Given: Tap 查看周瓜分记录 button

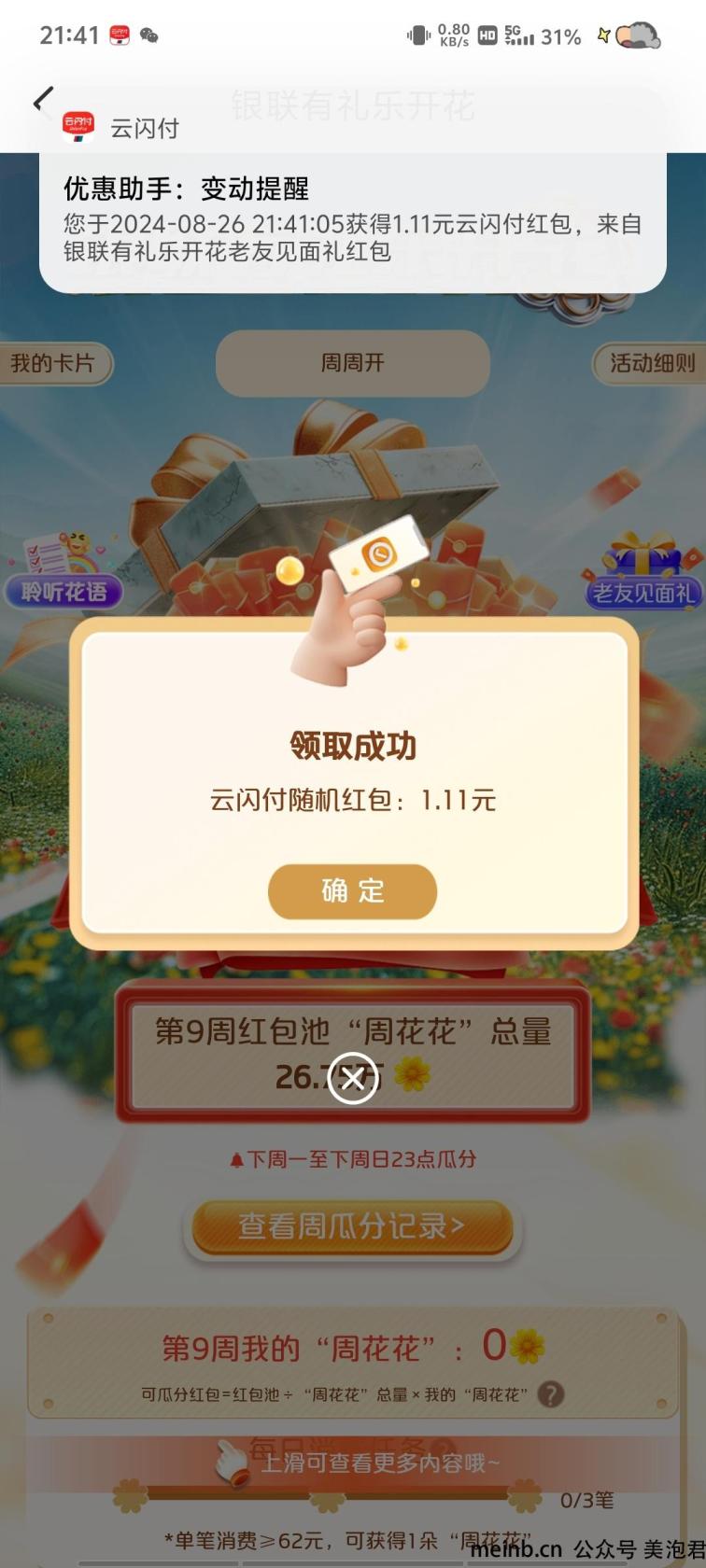Looking at the screenshot, I should click(352, 1226).
